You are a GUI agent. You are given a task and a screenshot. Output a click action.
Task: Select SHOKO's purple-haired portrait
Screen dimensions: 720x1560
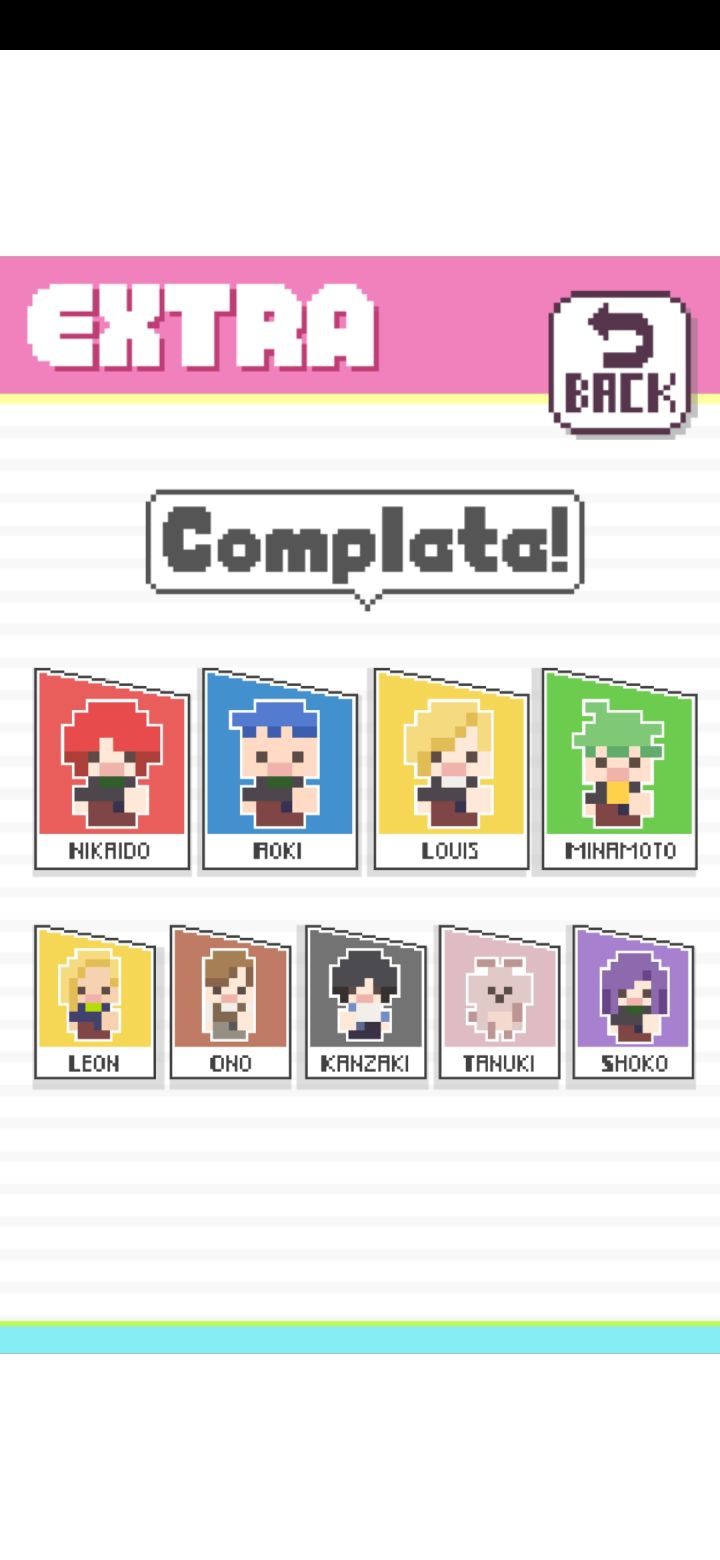pos(632,990)
